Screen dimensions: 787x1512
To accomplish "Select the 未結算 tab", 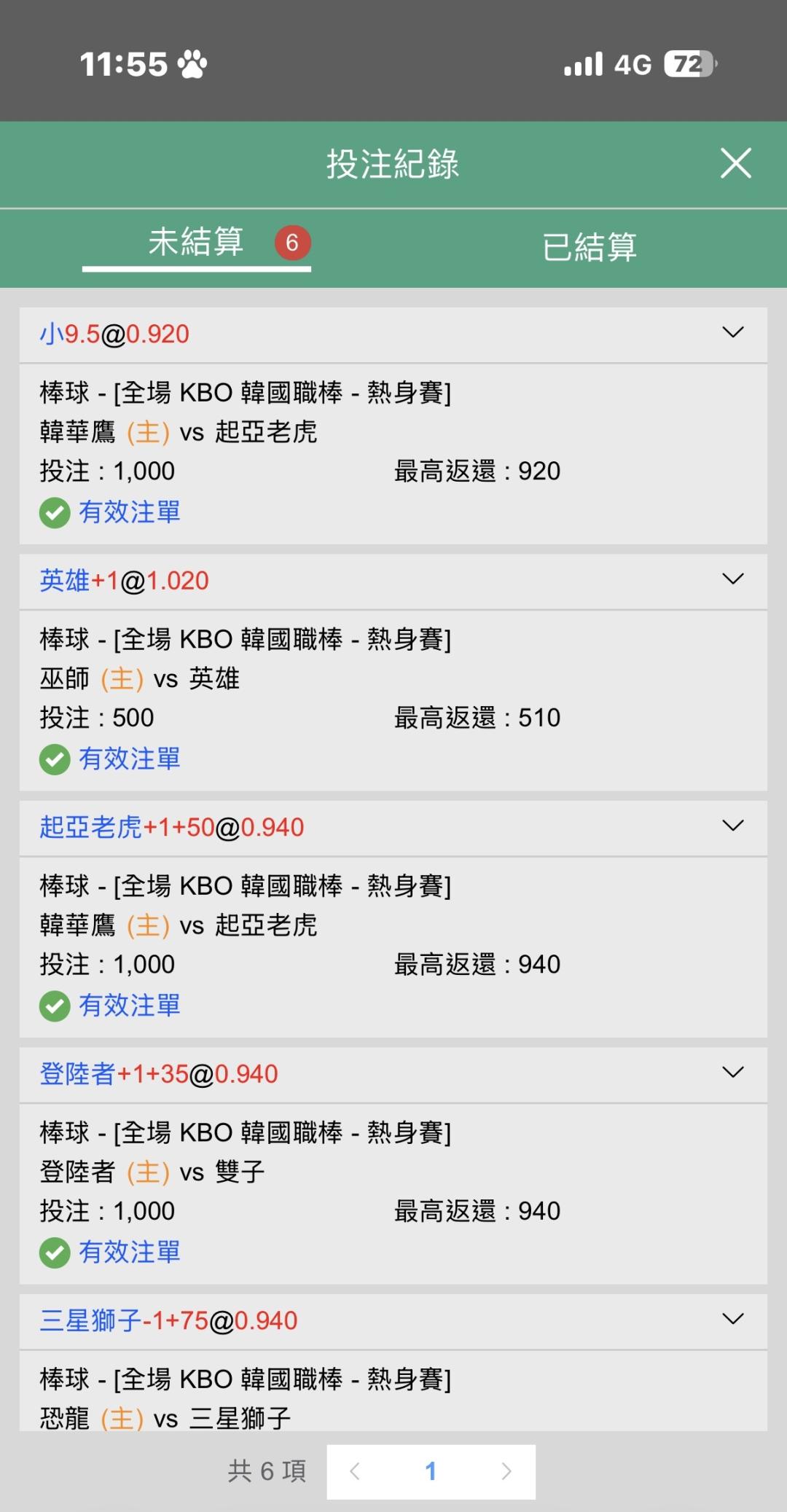I will [197, 243].
